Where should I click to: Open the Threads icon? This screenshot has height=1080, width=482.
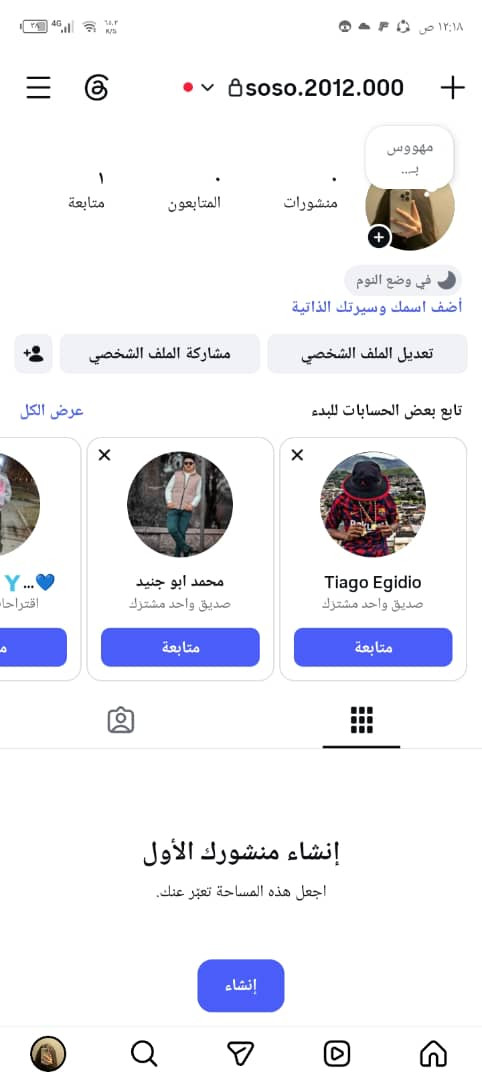coord(96,87)
